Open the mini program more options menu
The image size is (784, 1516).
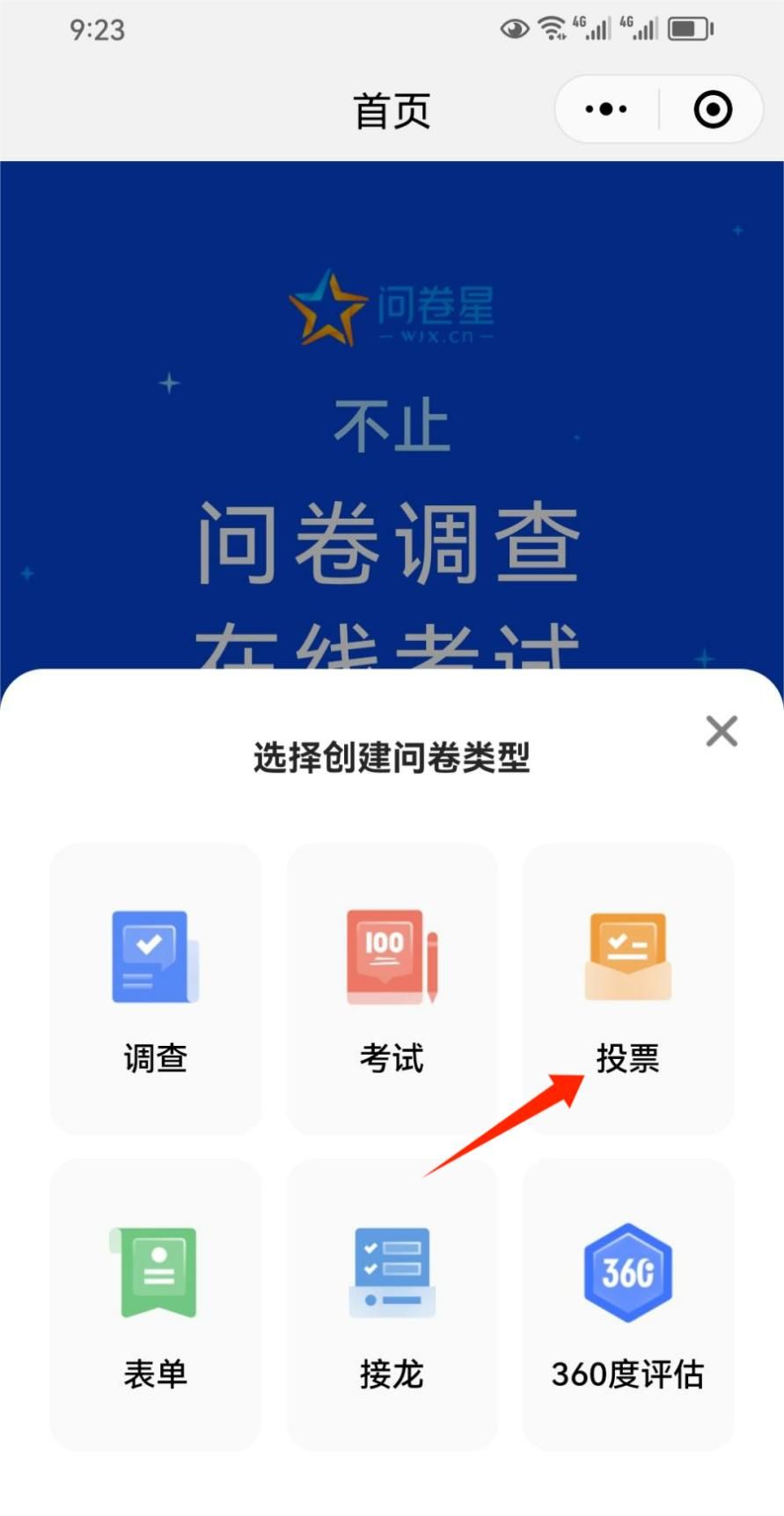(x=606, y=110)
